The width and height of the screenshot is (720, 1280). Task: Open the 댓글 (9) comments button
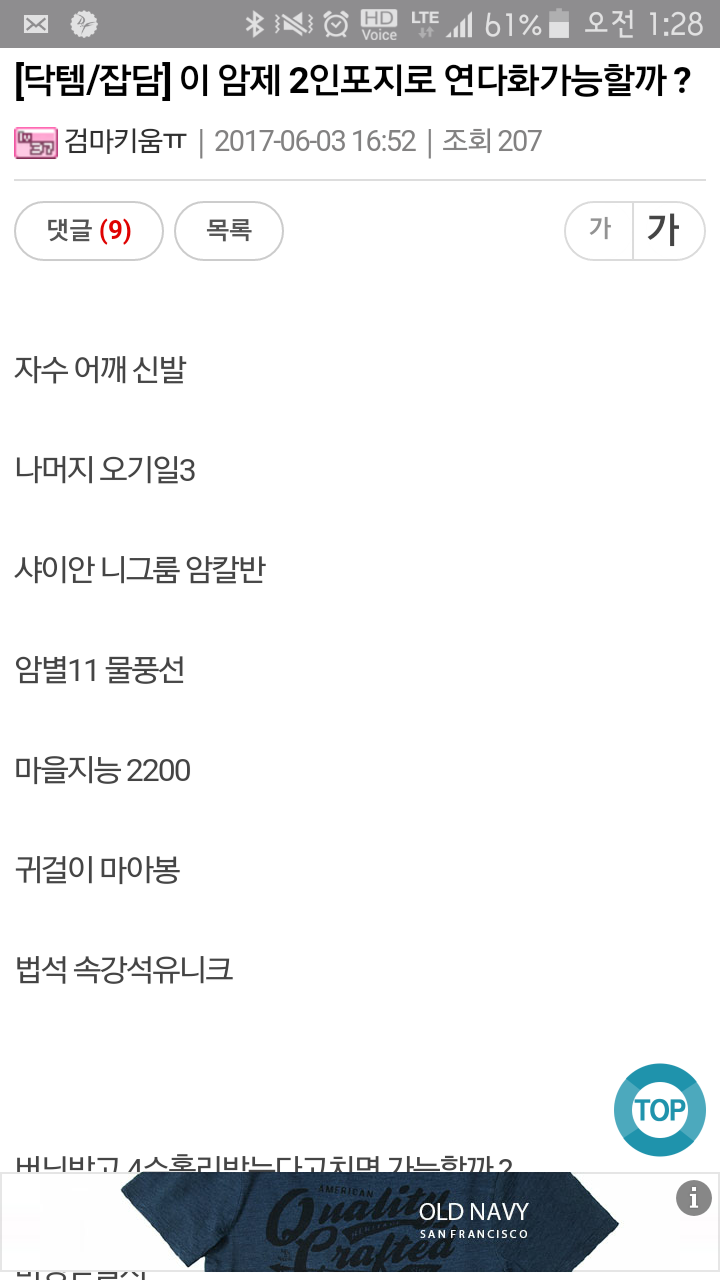pos(89,231)
